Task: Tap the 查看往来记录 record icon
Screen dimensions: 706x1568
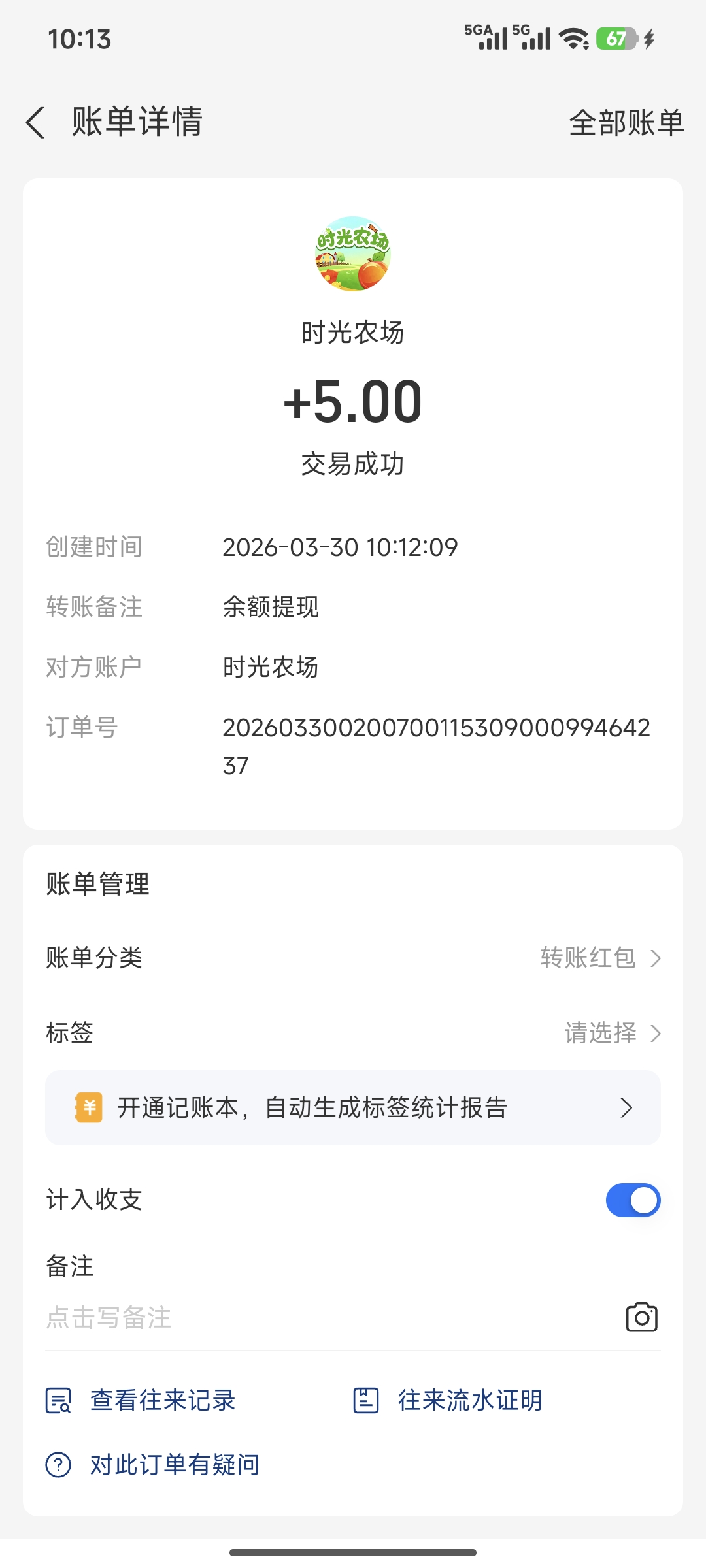Action: tap(59, 1399)
